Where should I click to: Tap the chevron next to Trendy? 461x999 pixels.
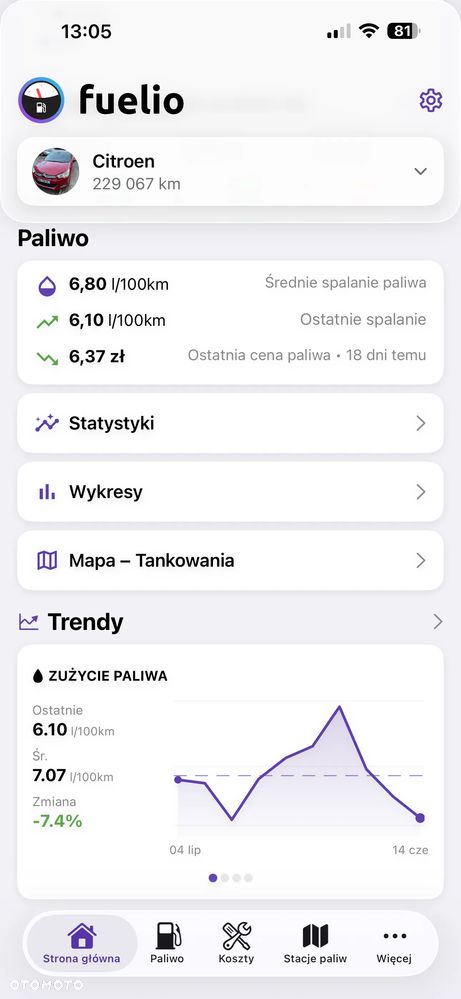437,622
